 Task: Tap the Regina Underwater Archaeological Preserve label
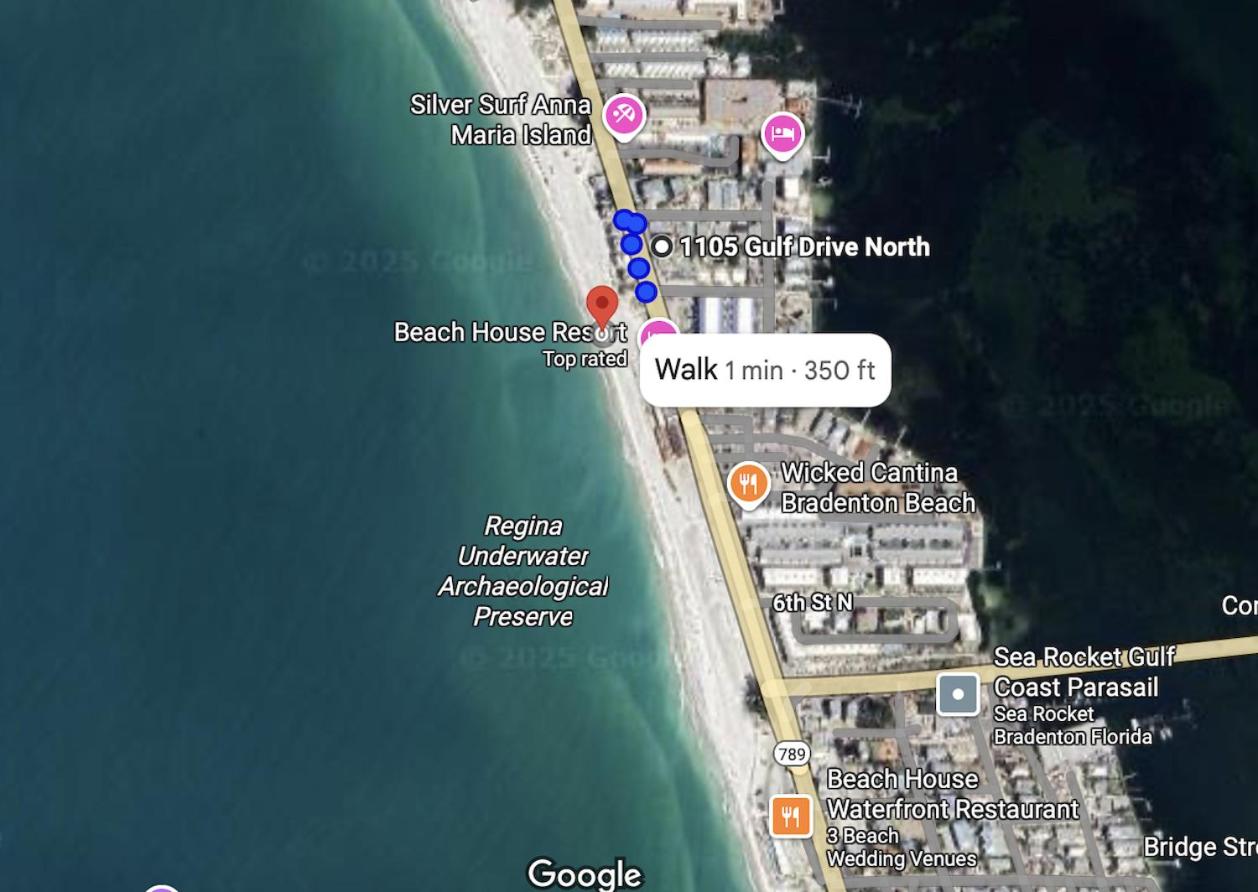click(523, 571)
